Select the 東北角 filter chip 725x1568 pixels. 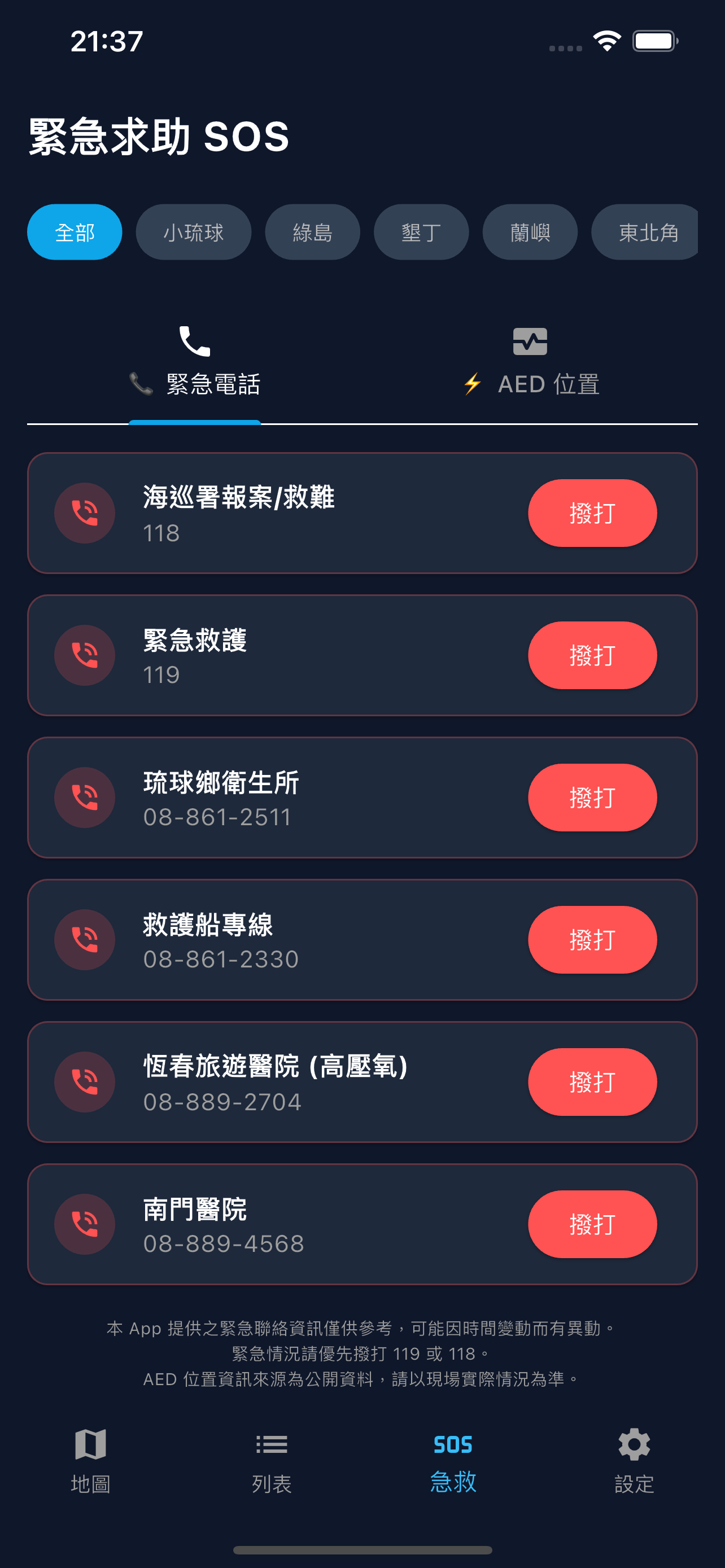tap(645, 232)
